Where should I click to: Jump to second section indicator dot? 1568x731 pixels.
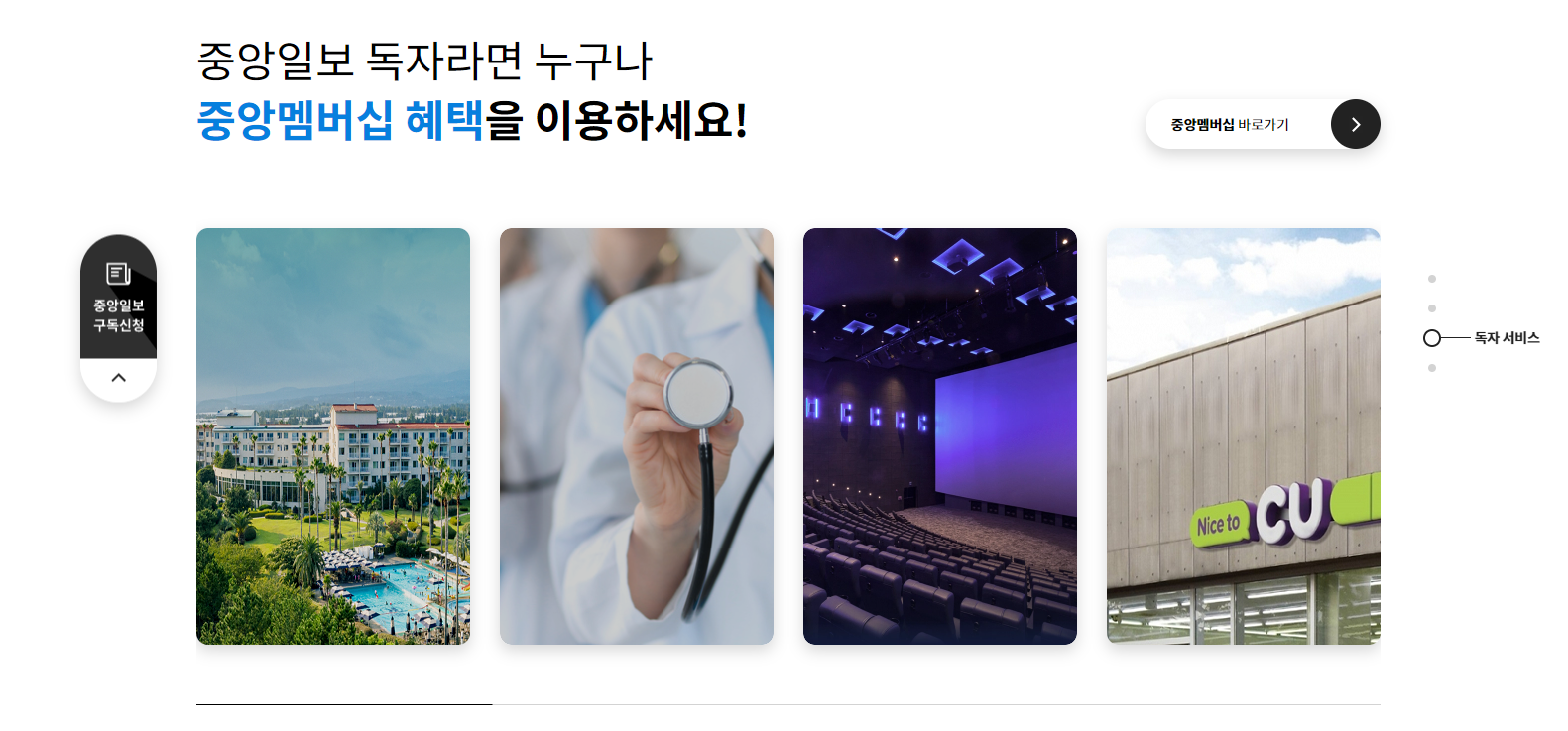1432,308
